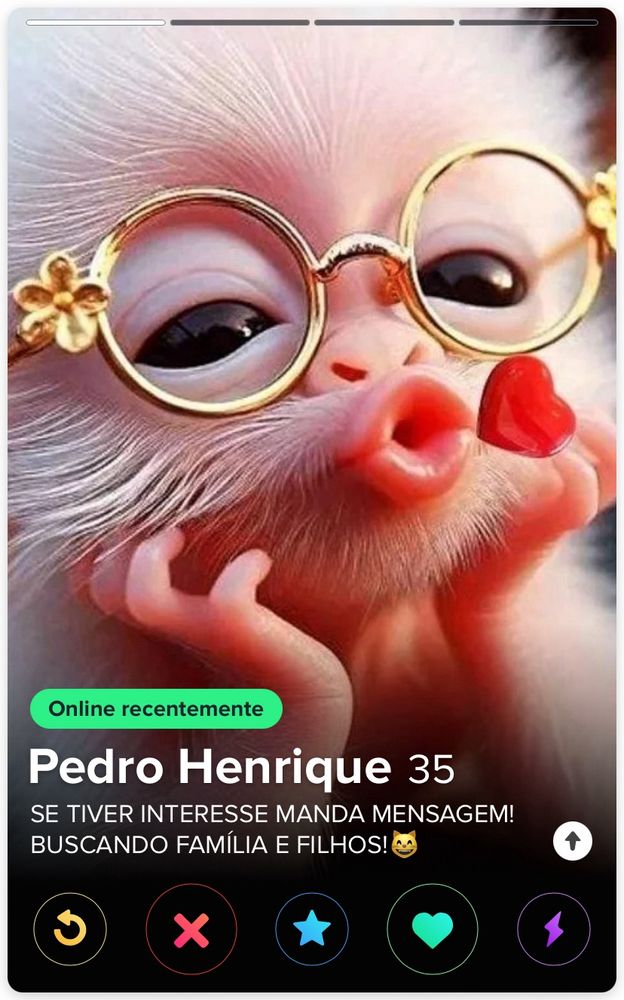Rewind to the previous profile
The width and height of the screenshot is (624, 1000).
[70, 929]
